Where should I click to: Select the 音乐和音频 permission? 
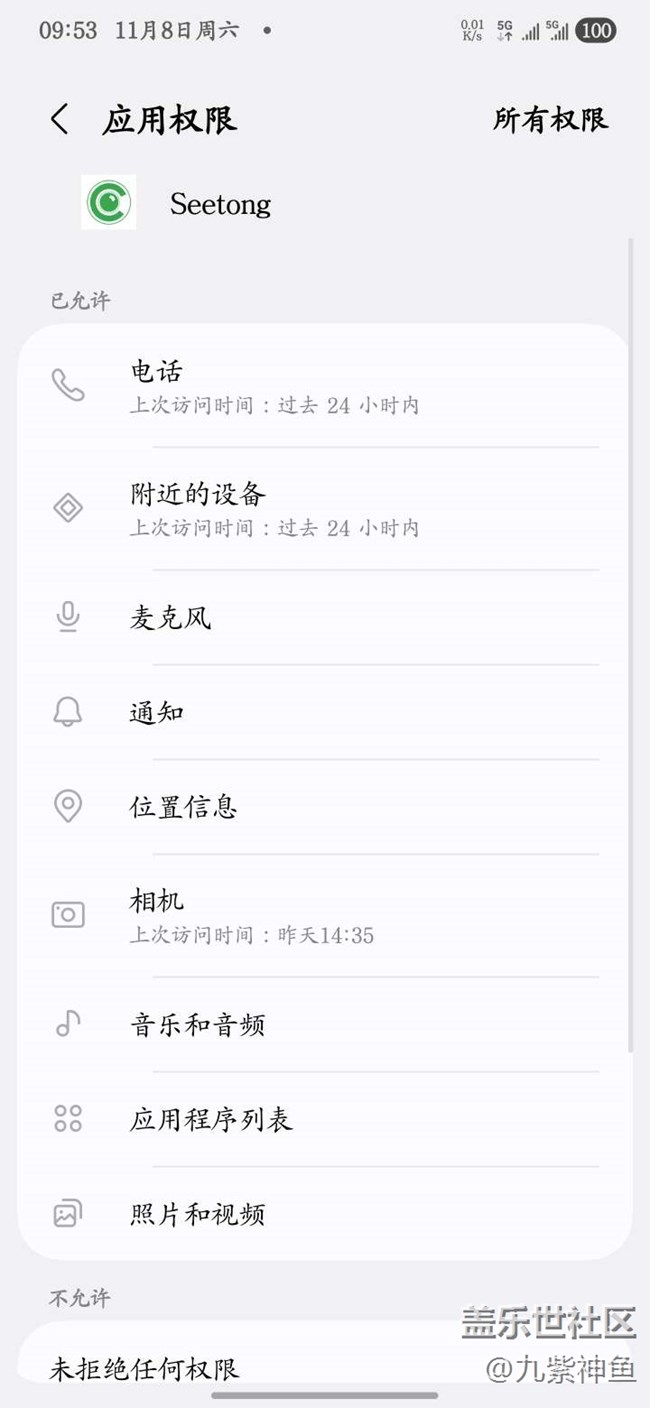click(x=325, y=1024)
